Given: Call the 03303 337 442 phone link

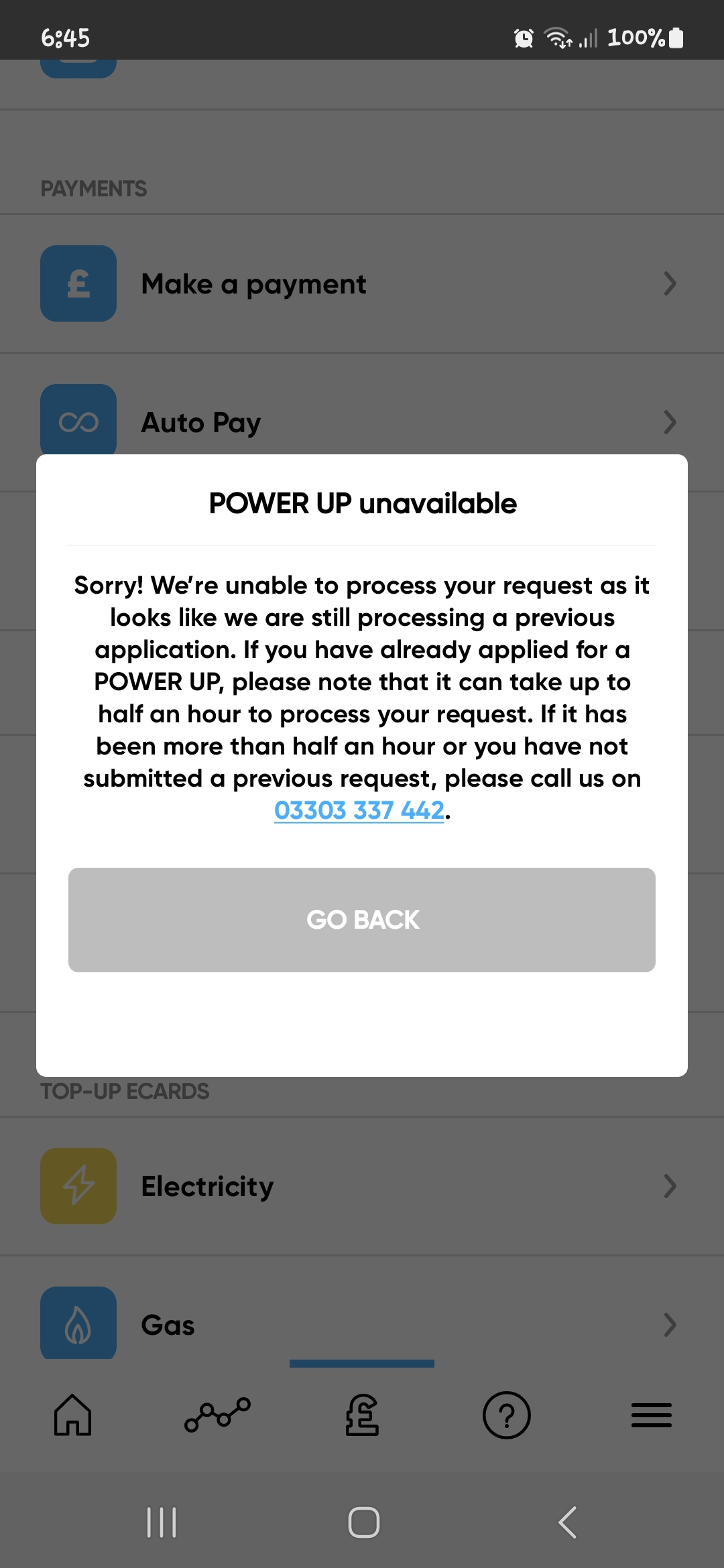Looking at the screenshot, I should (x=359, y=810).
